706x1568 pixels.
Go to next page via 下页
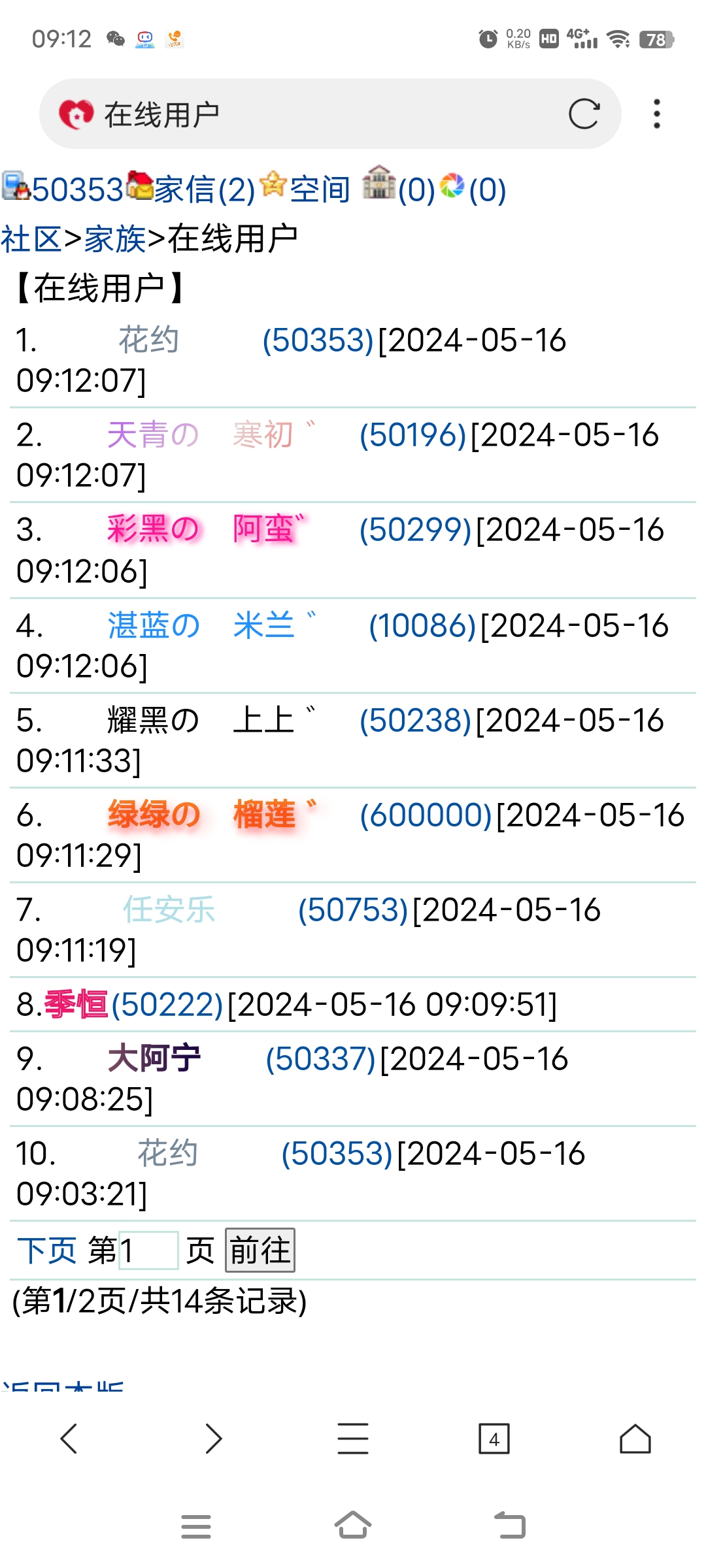point(47,1250)
